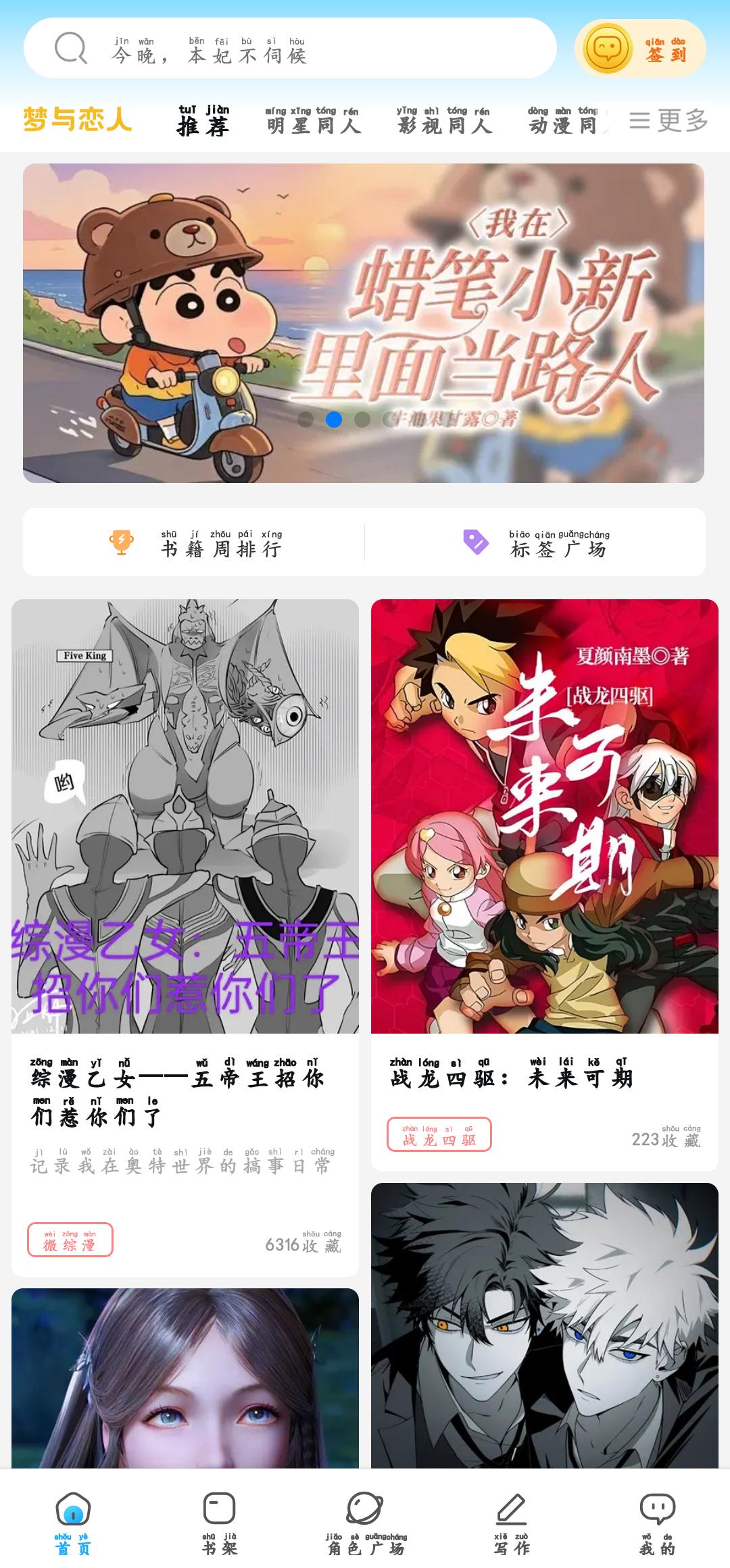Go to the 书架 bookshelf tab
The height and width of the screenshot is (1568, 730).
[x=219, y=1521]
